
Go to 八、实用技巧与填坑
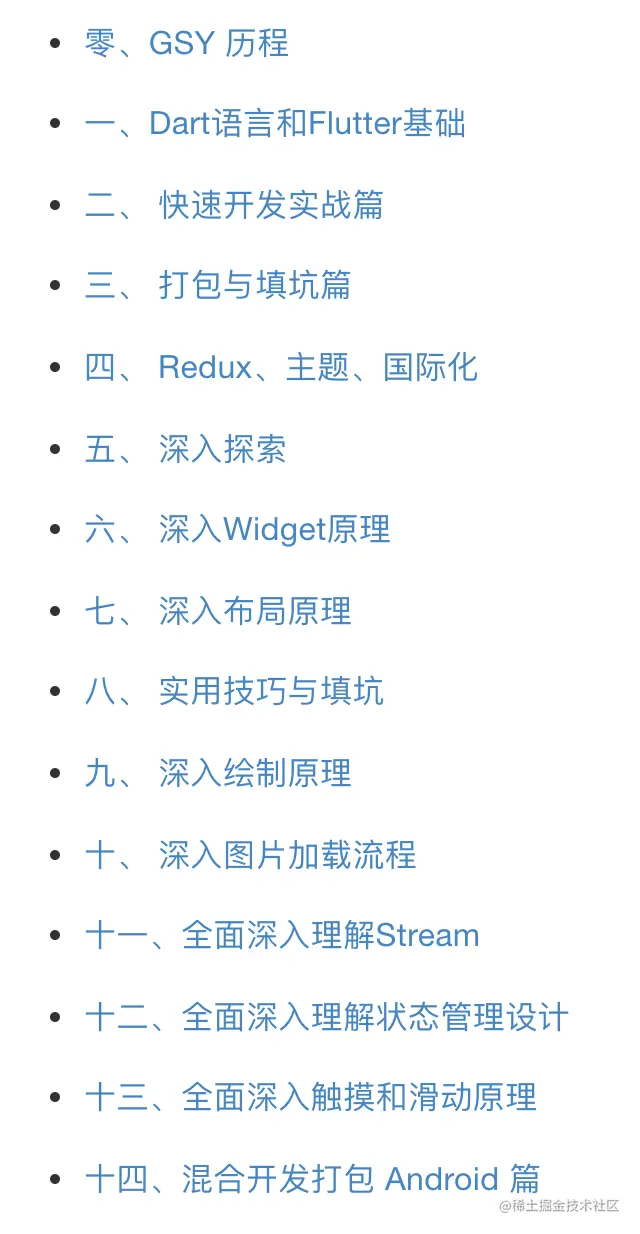point(234,692)
